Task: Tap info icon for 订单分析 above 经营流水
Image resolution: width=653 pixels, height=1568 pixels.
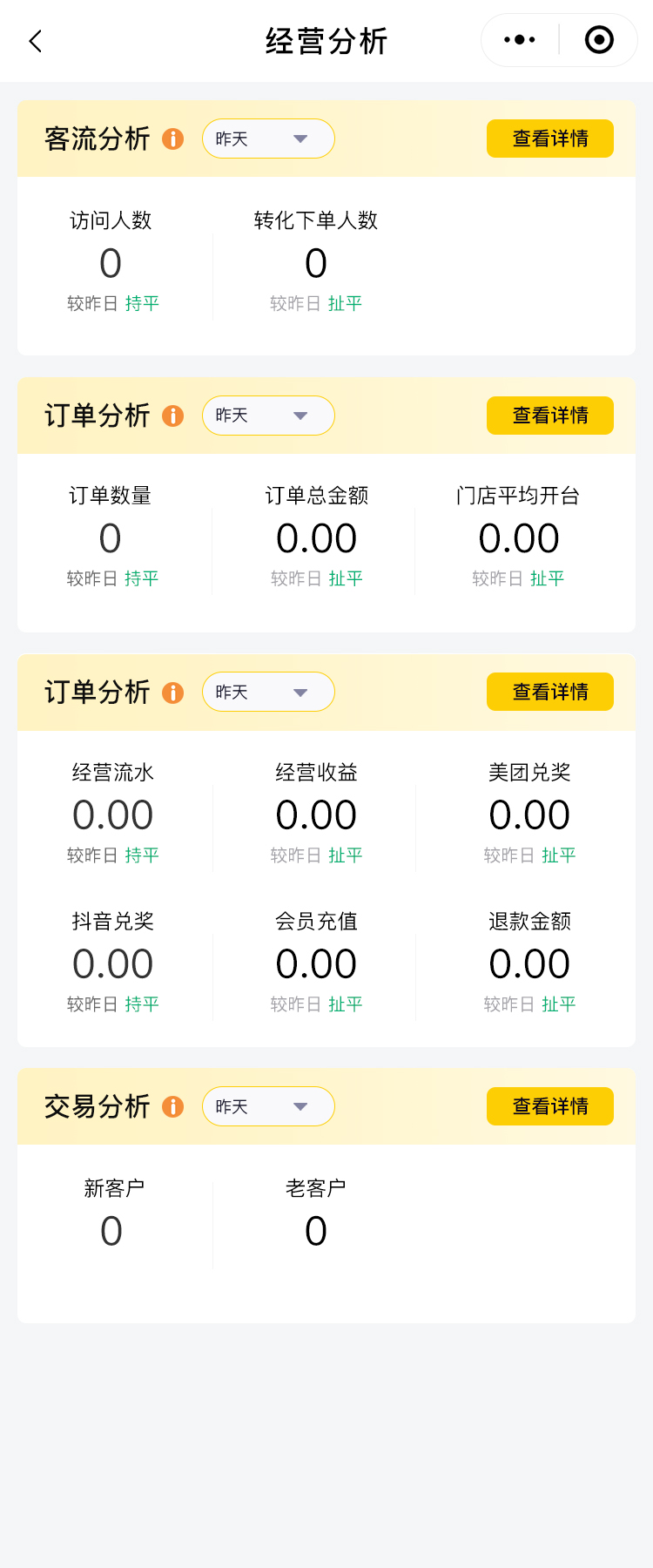Action: click(173, 693)
